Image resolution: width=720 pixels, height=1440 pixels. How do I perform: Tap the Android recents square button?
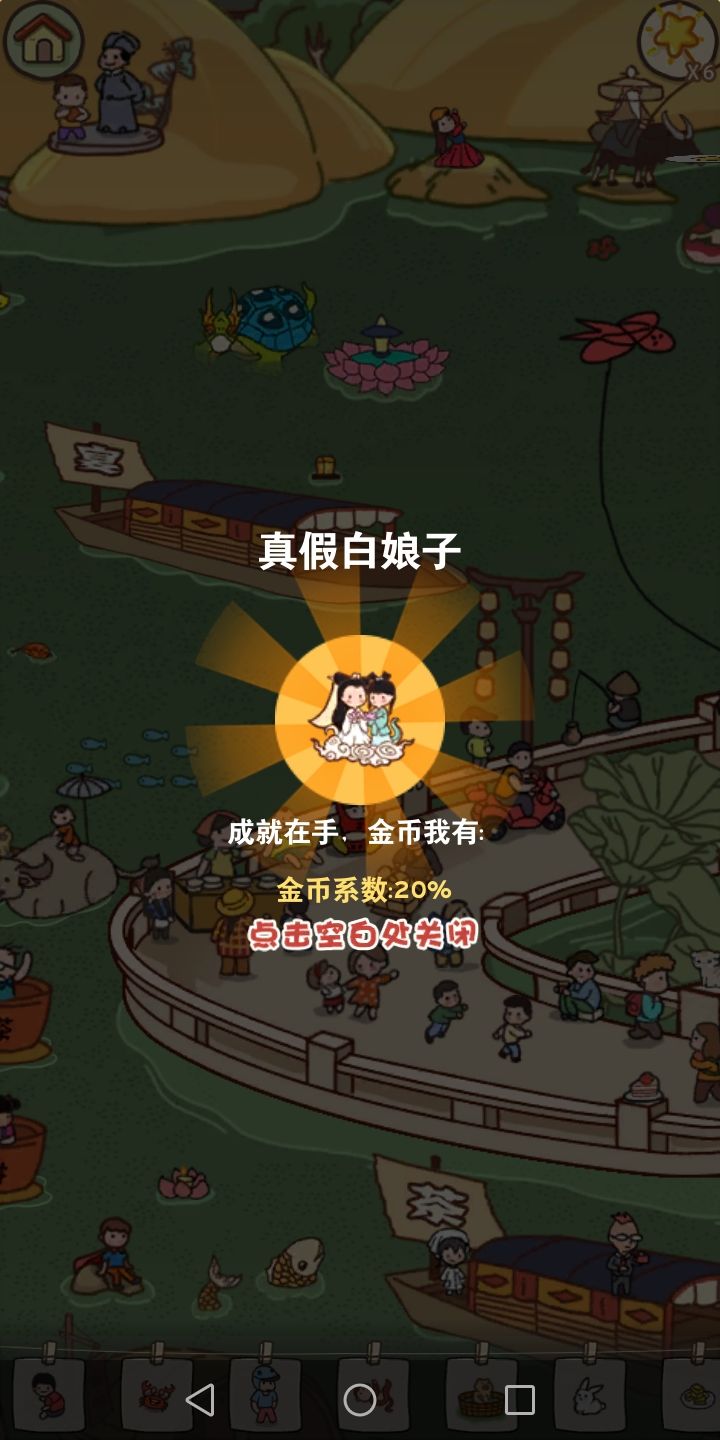518,1398
